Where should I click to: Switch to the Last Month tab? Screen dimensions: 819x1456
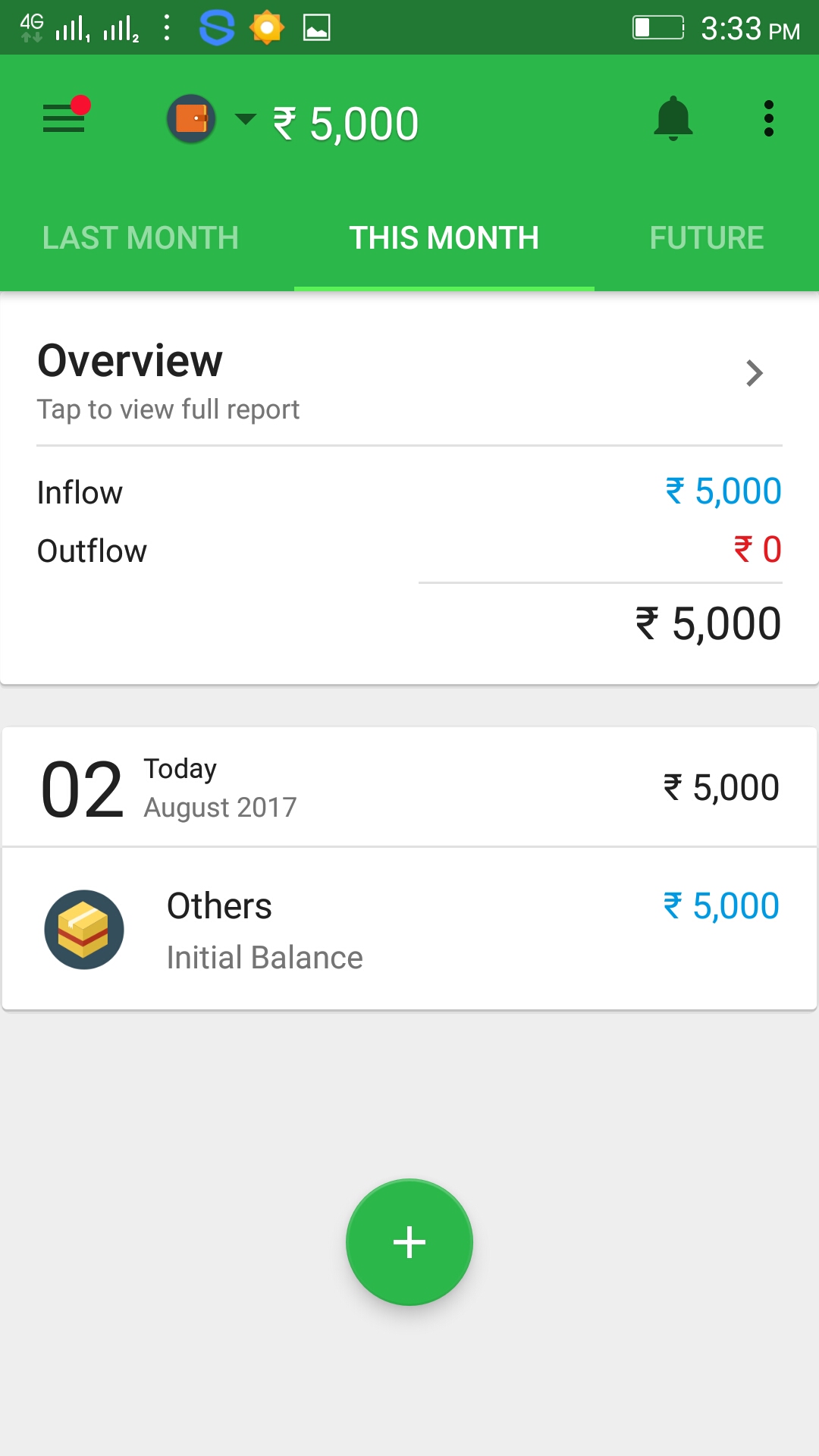pyautogui.click(x=140, y=238)
